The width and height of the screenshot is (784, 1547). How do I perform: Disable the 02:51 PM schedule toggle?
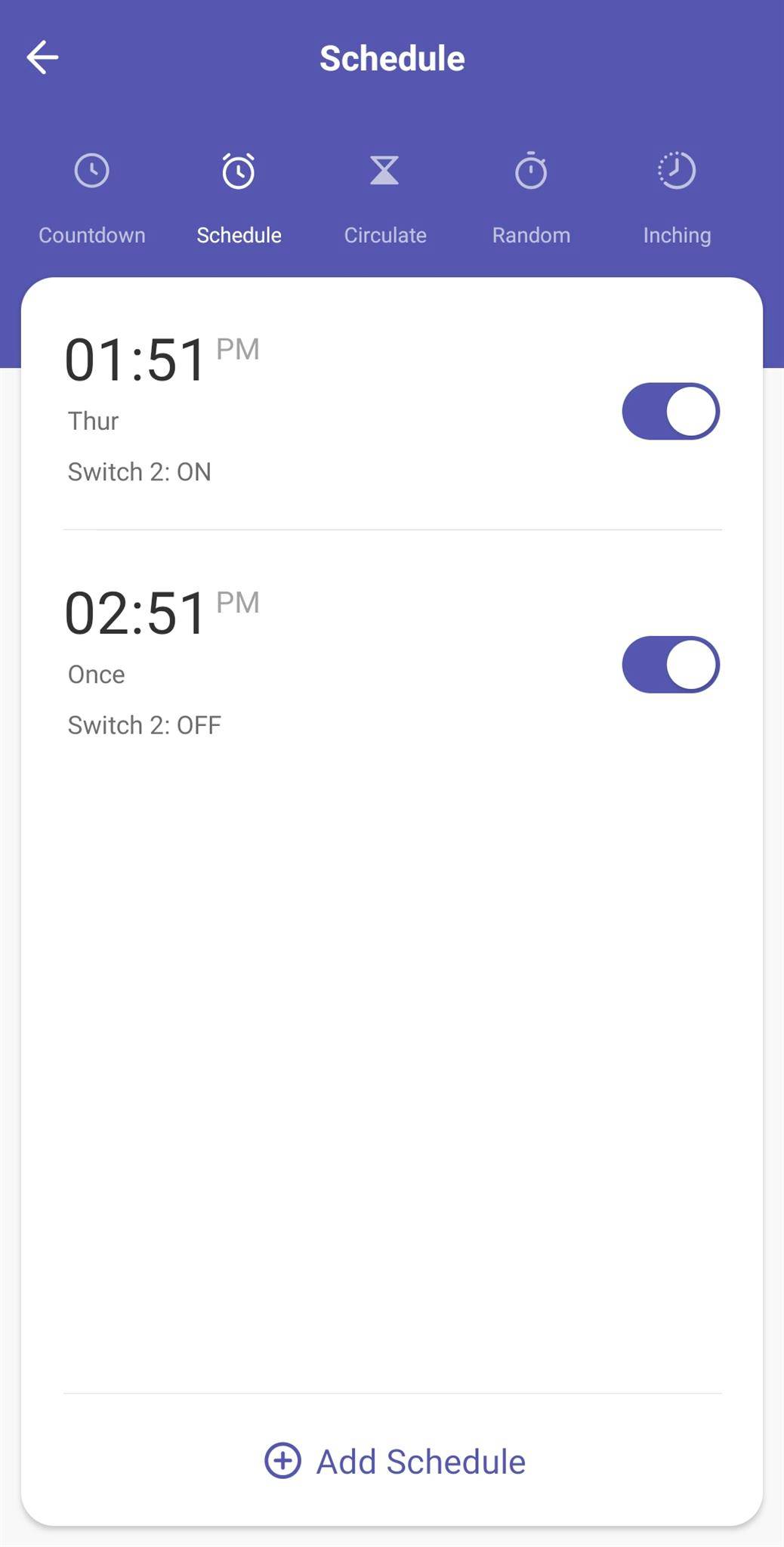coord(669,663)
